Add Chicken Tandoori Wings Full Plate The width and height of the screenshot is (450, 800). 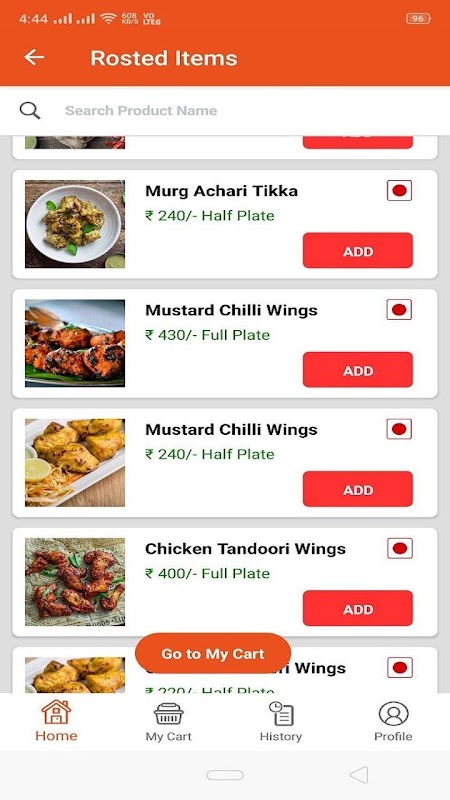click(x=358, y=609)
